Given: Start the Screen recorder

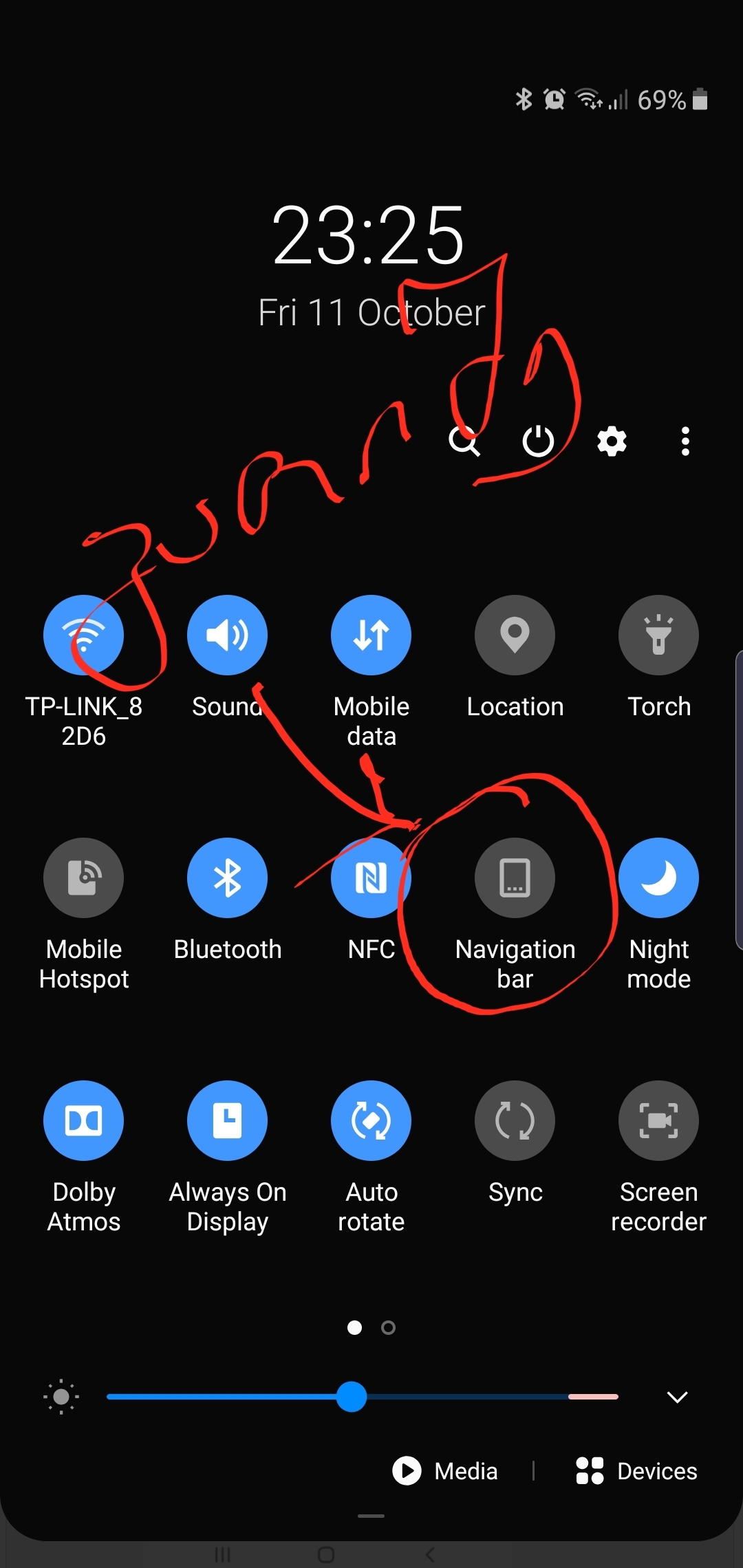Looking at the screenshot, I should click(x=658, y=1120).
